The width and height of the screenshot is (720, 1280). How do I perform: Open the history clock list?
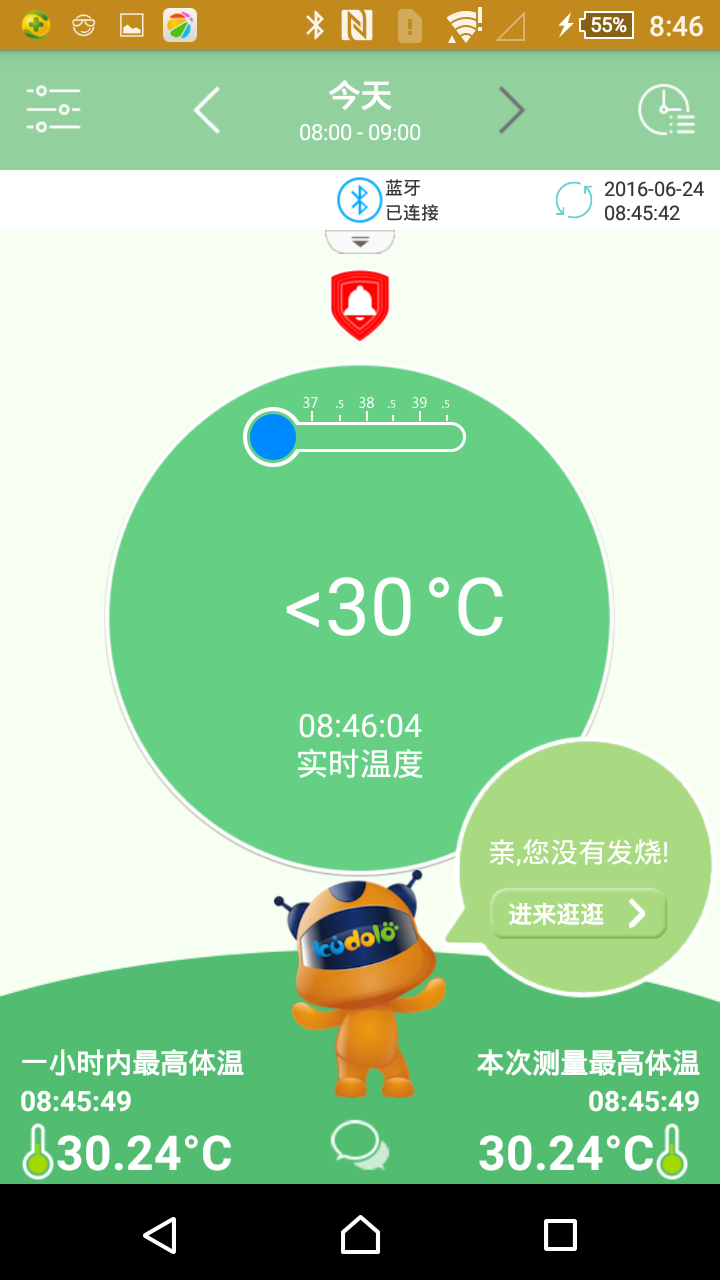click(x=666, y=110)
